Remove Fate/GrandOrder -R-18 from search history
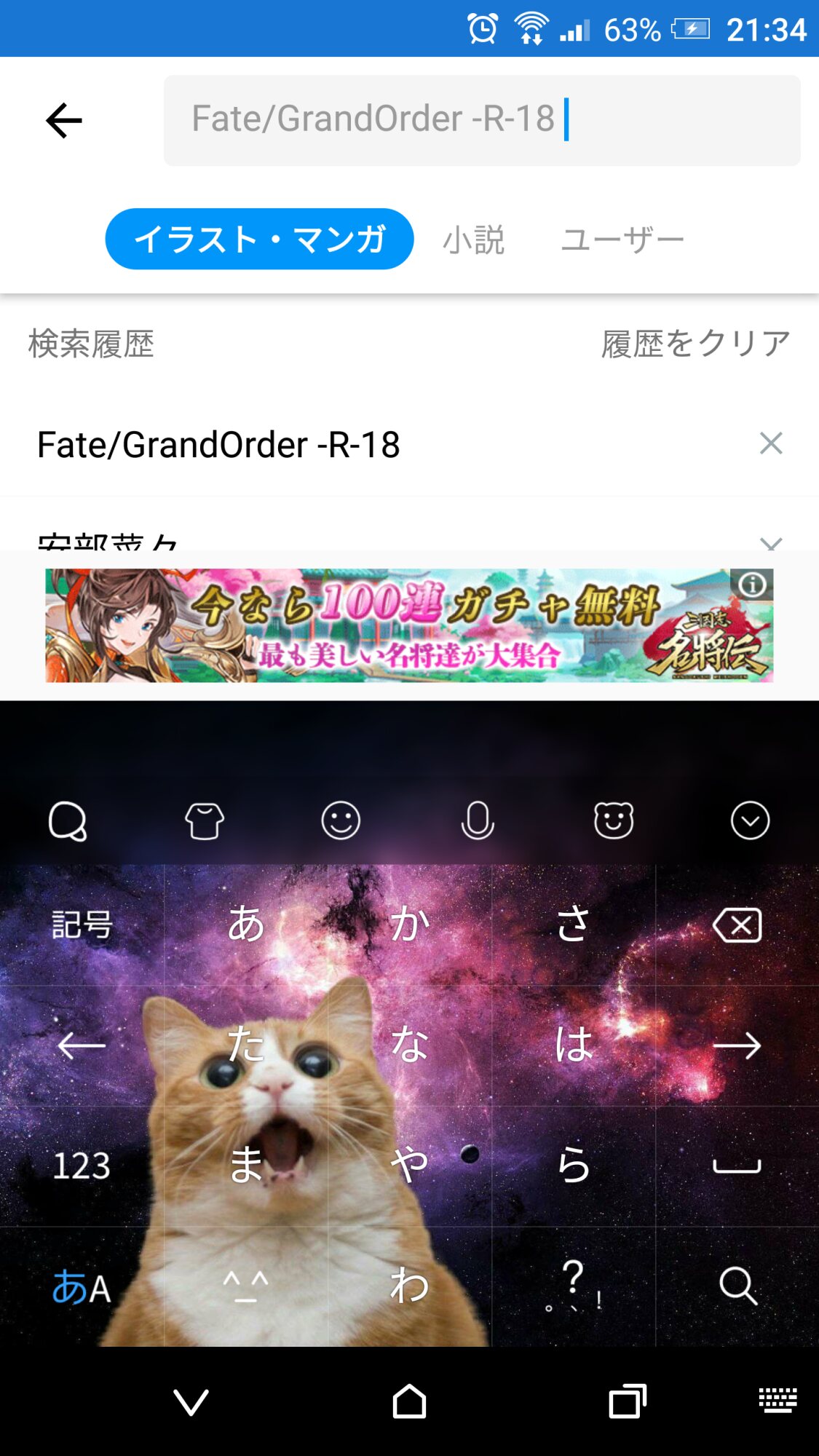819x1456 pixels. tap(771, 443)
